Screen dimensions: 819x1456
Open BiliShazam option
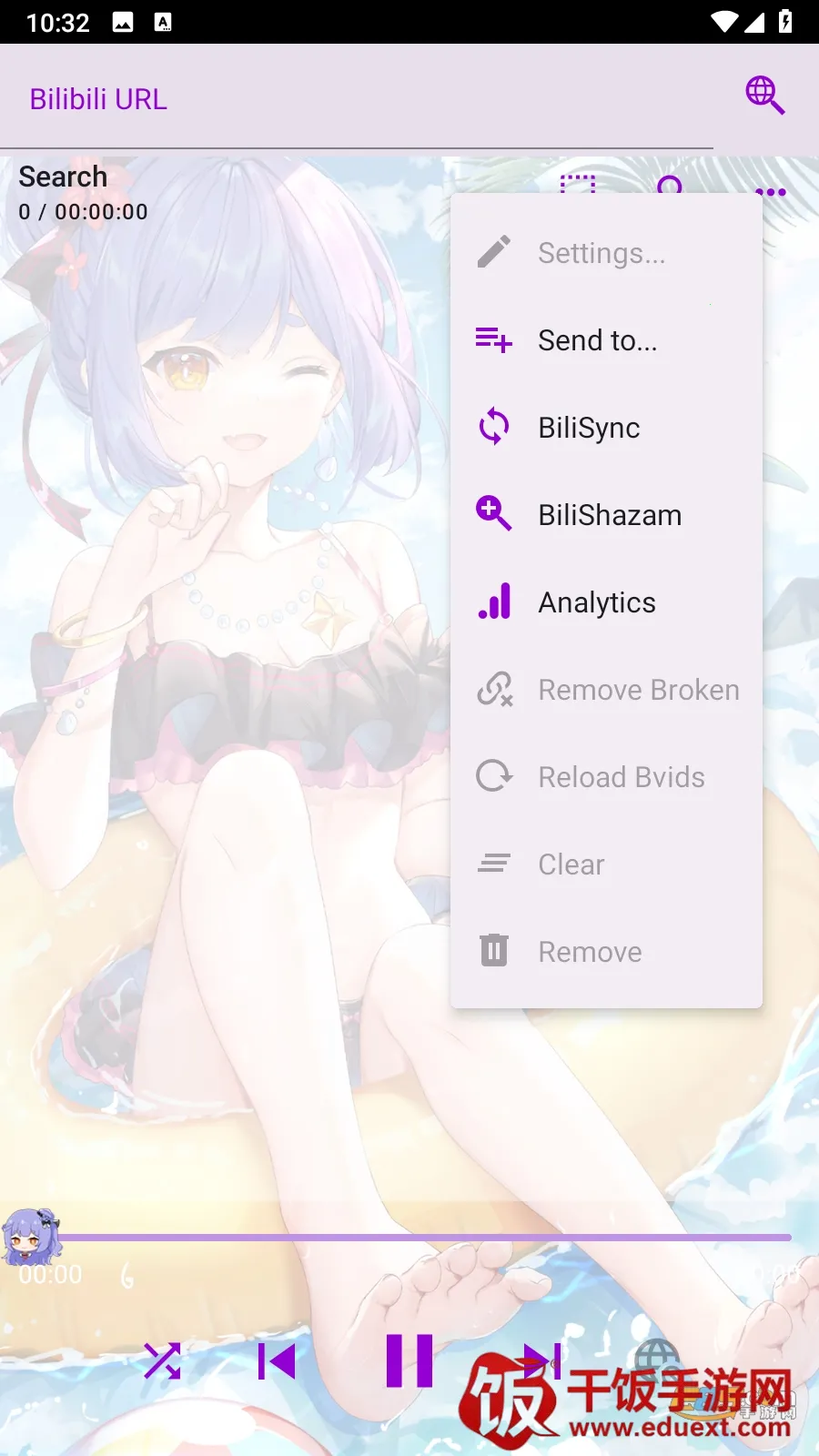point(609,515)
